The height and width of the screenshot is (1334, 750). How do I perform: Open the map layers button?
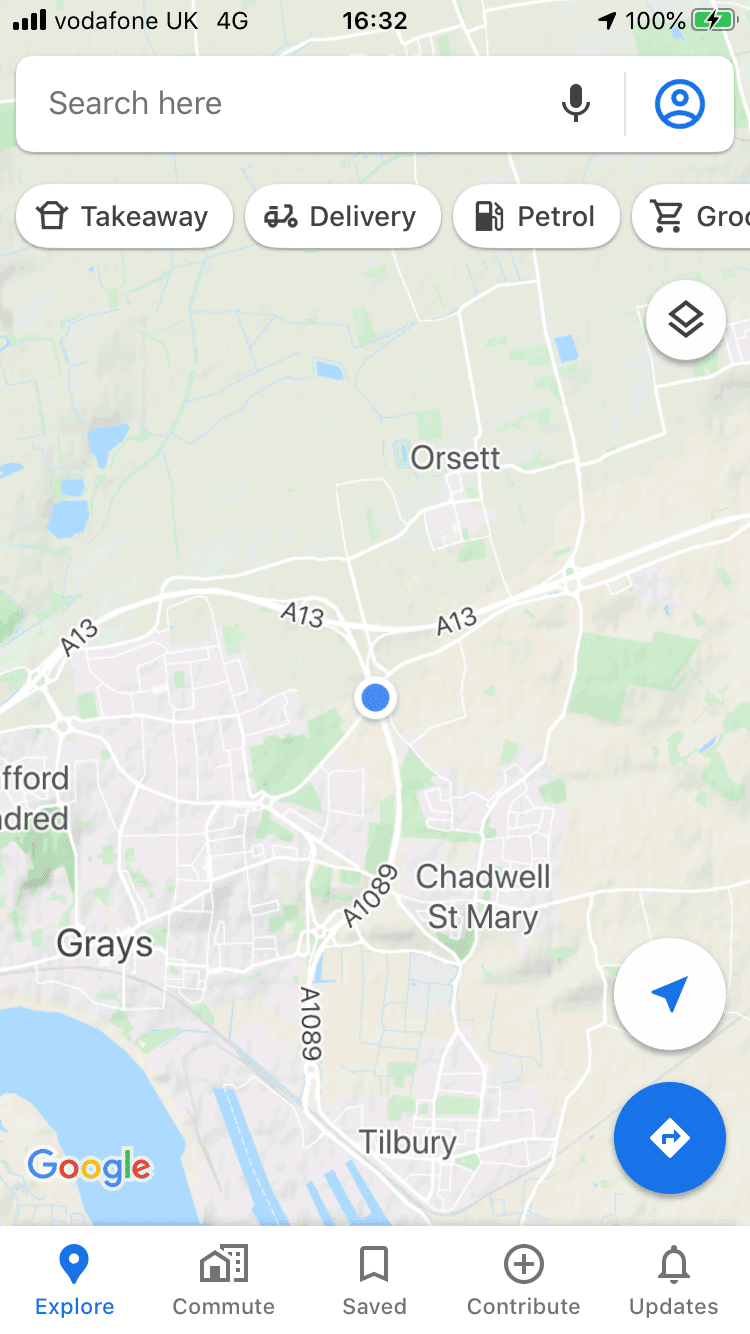686,320
